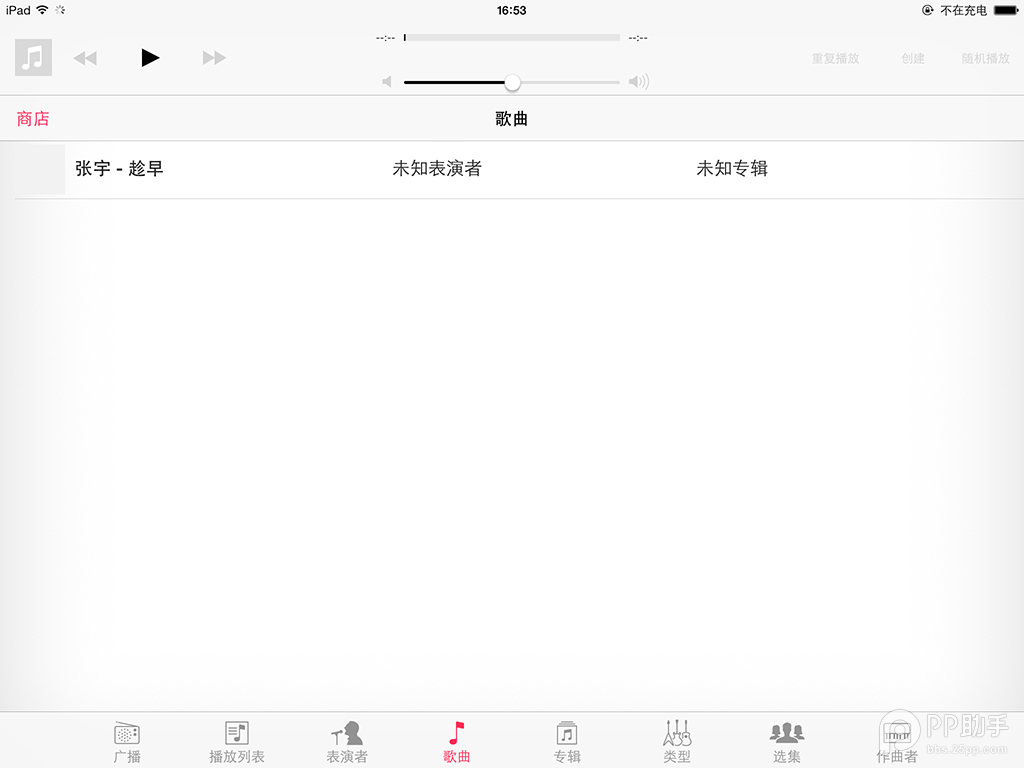Skip ahead with the fast-forward button
This screenshot has height=768, width=1024.
pos(214,58)
